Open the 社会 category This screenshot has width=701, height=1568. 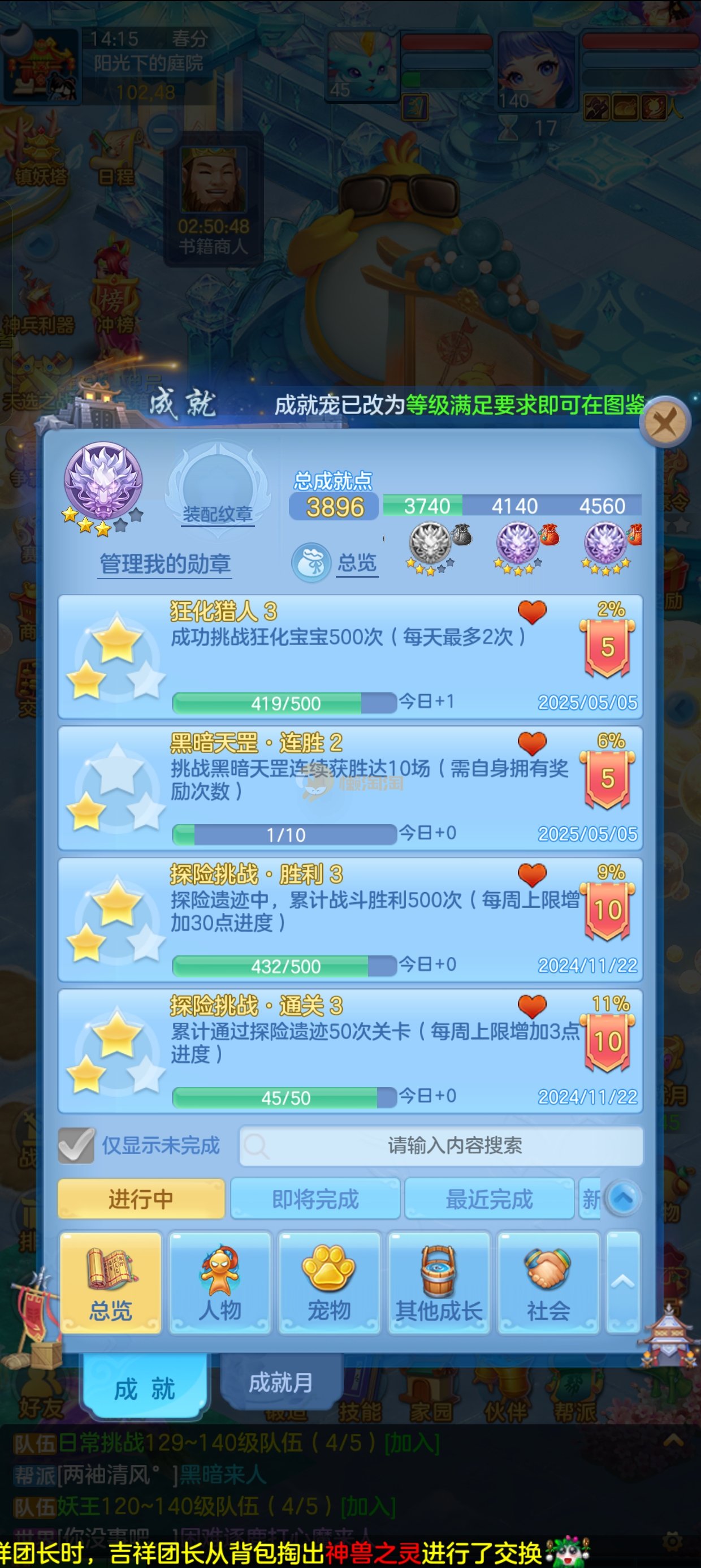pos(548,1282)
